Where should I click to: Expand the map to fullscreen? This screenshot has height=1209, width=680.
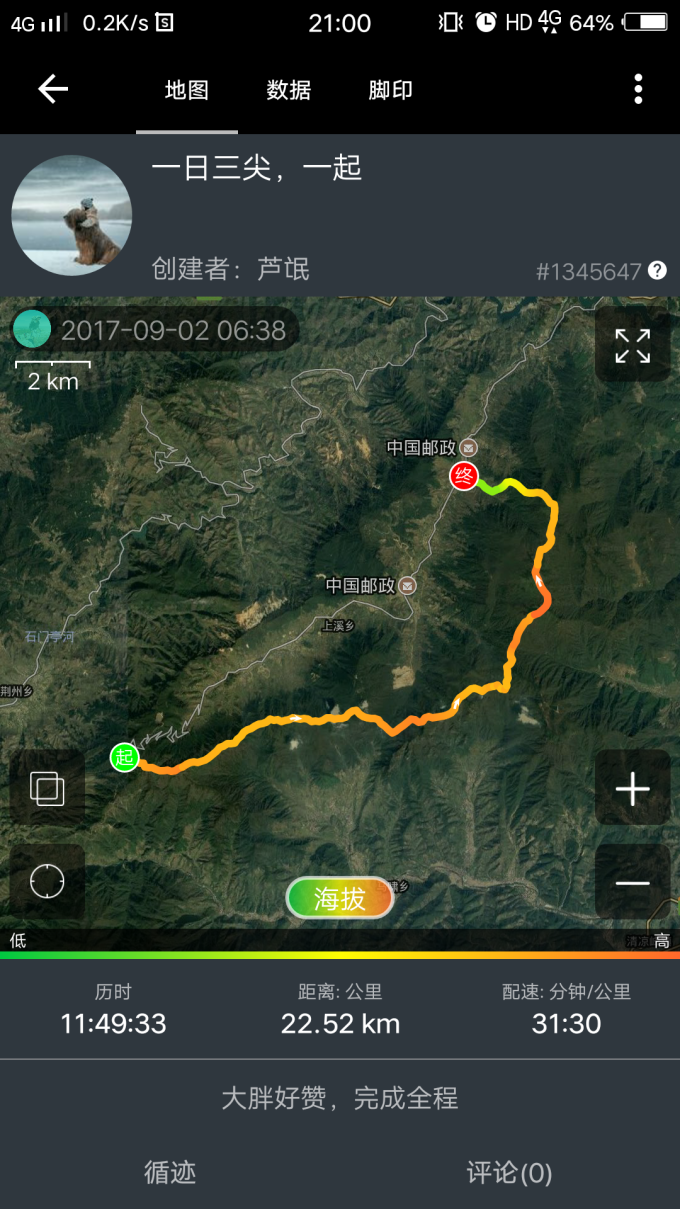pos(632,346)
